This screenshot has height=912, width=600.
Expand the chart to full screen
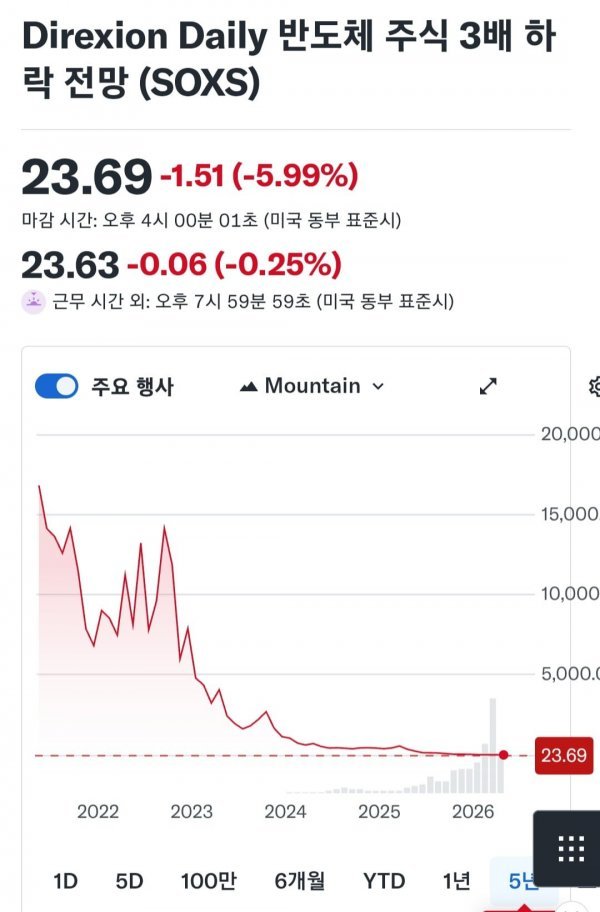(488, 386)
